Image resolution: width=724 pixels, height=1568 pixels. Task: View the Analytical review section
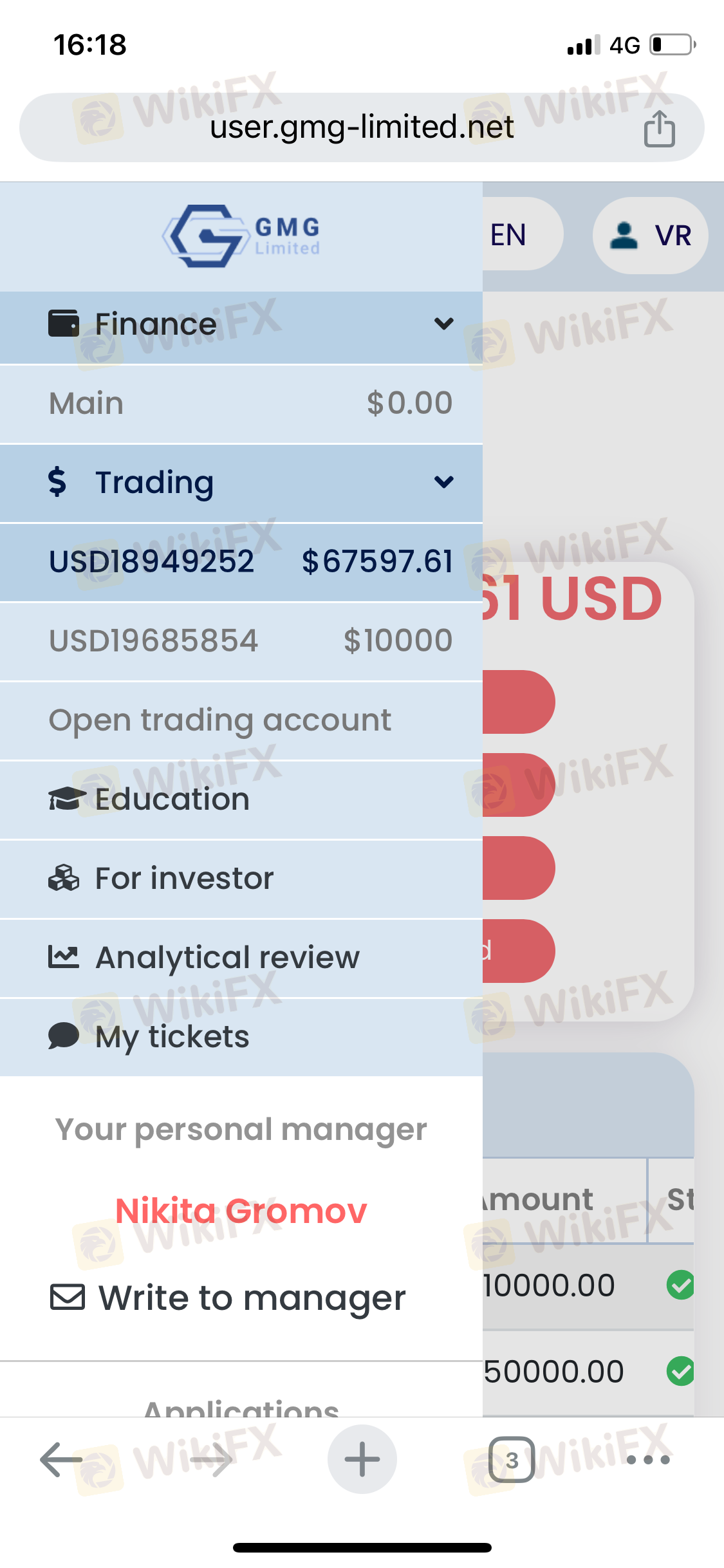[x=227, y=958]
